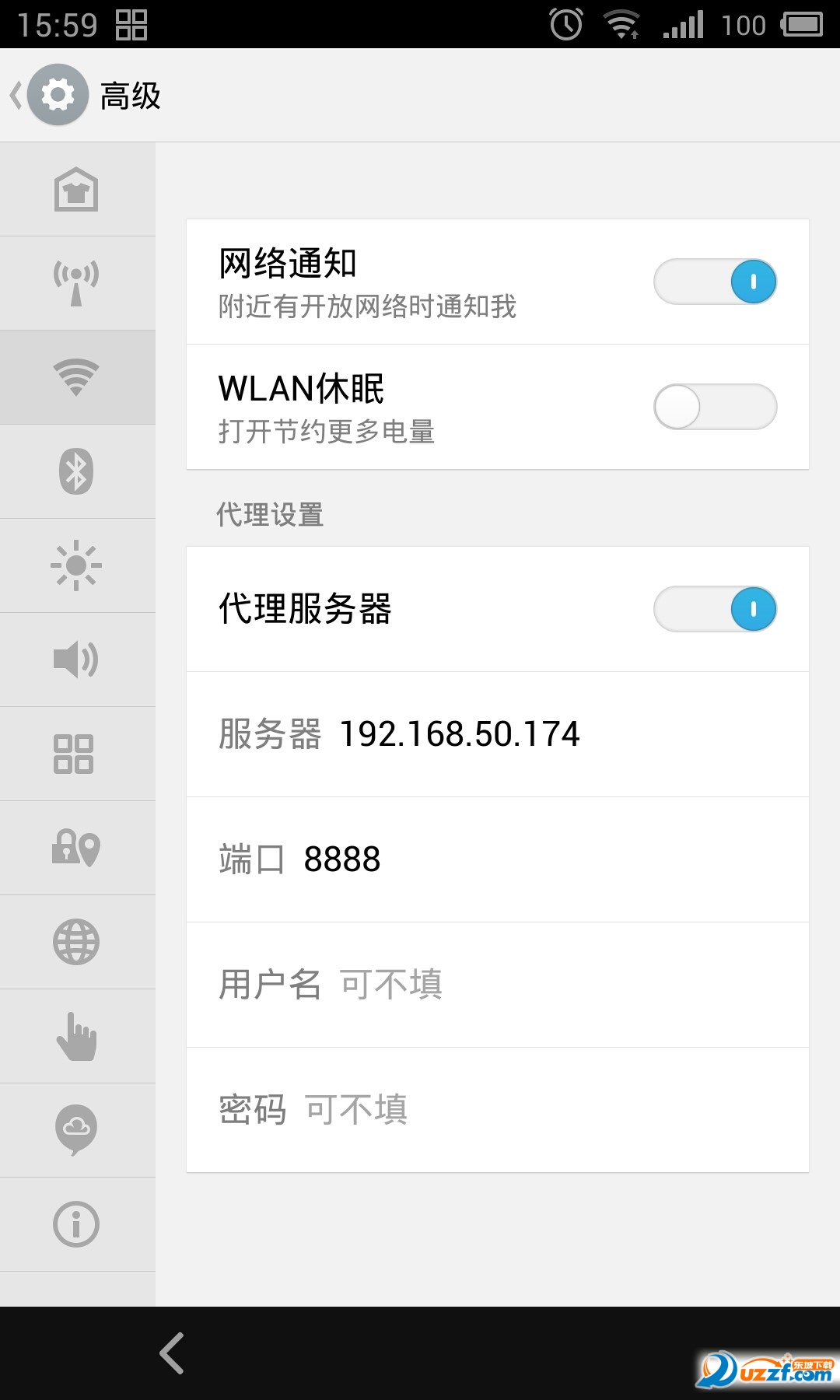This screenshot has width=840, height=1400.
Task: Open the sound speaker sidebar tab
Action: (x=76, y=660)
